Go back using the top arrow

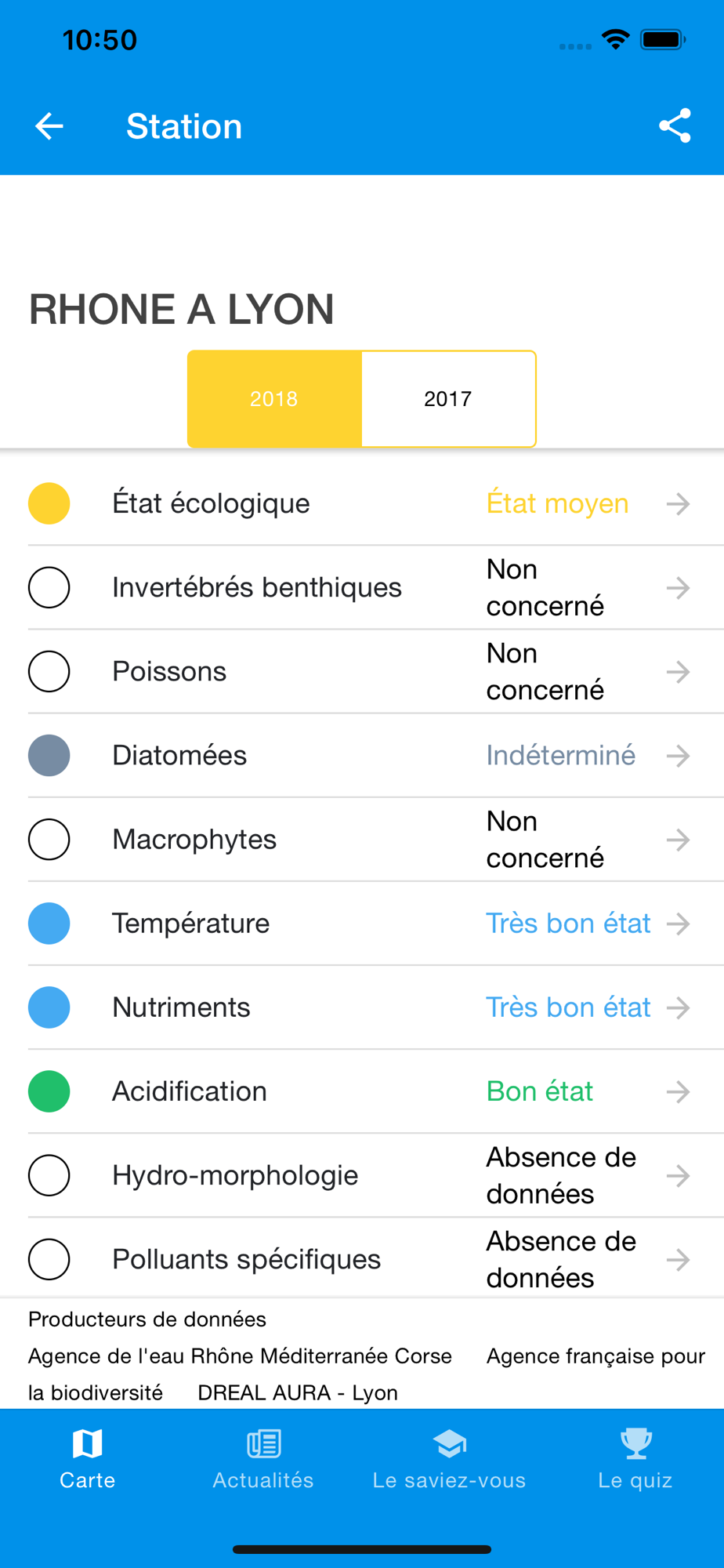[x=49, y=126]
